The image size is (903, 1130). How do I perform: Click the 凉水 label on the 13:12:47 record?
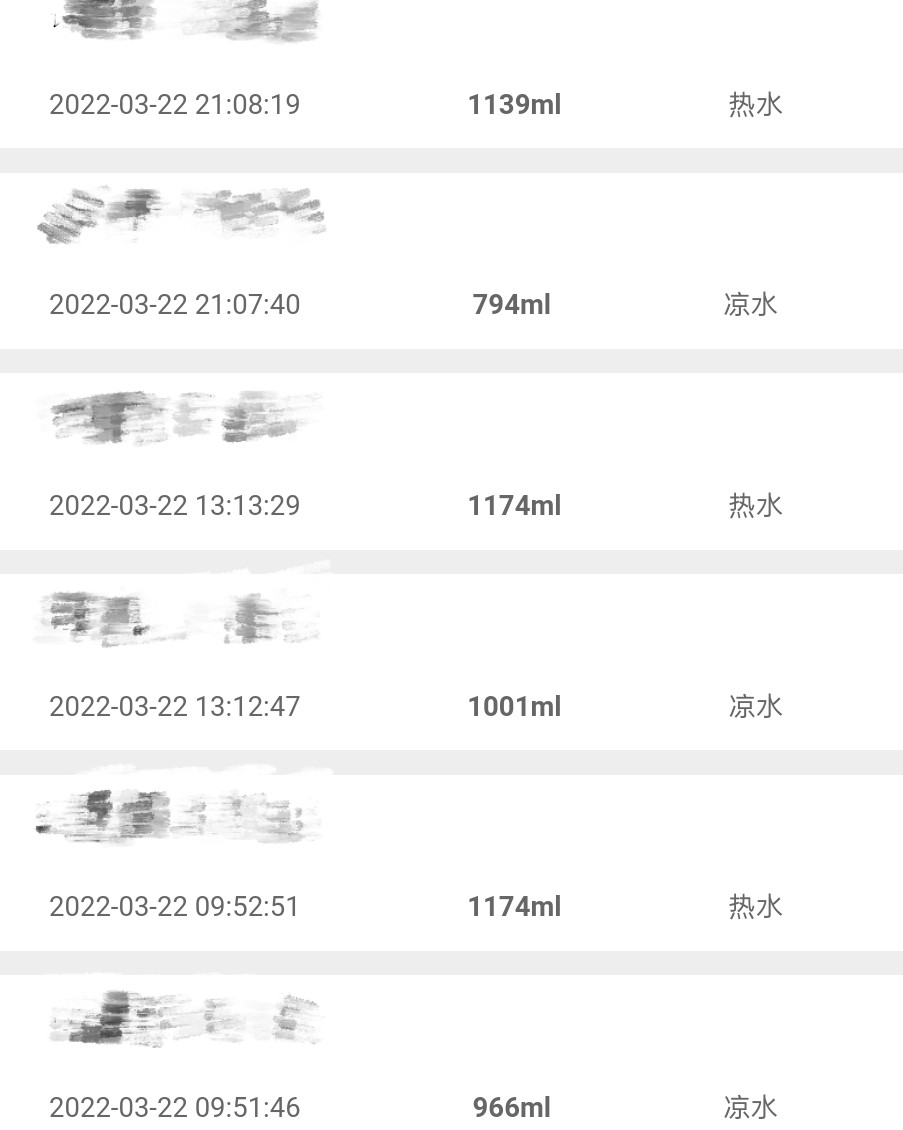755,706
